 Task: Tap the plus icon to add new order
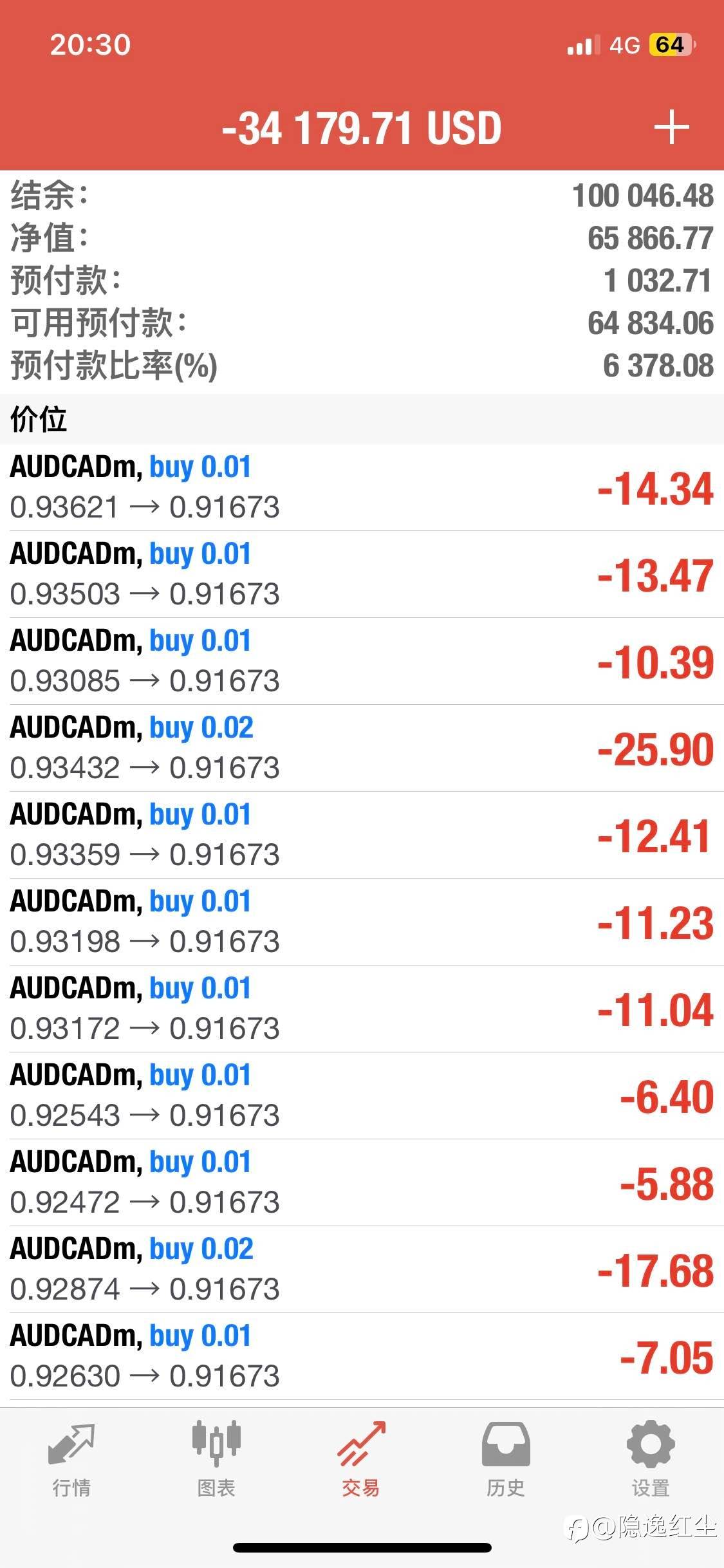[671, 127]
